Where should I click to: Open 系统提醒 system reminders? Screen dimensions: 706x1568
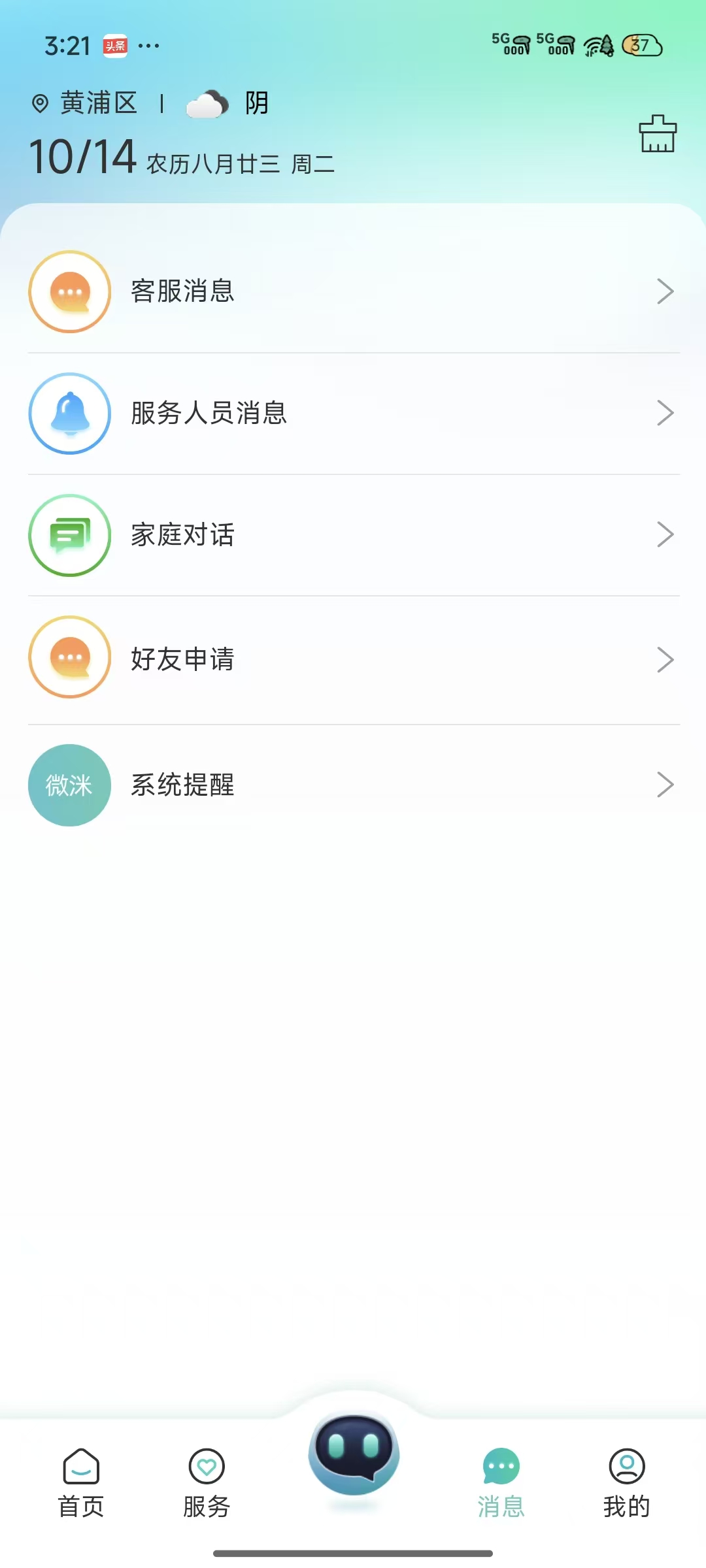(x=353, y=785)
